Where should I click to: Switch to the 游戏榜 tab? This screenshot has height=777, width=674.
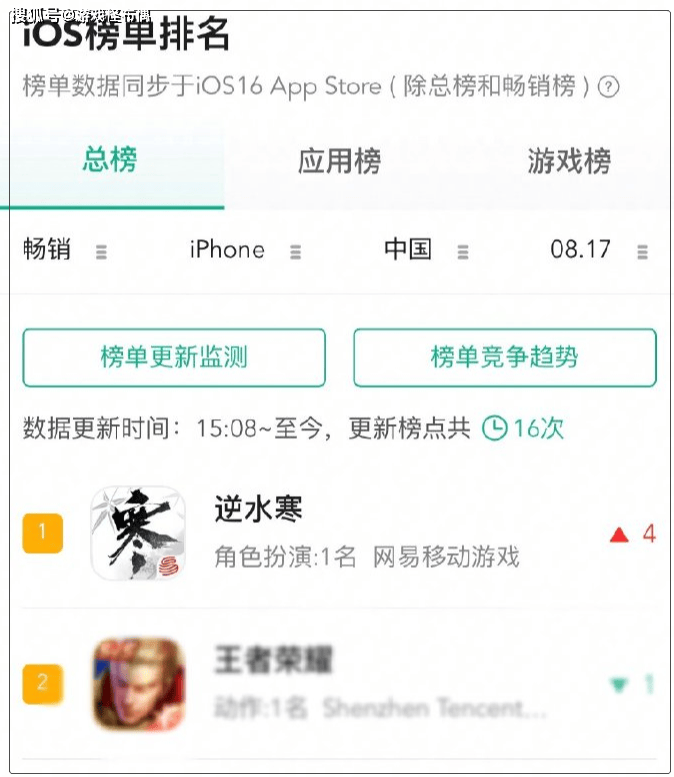[569, 161]
